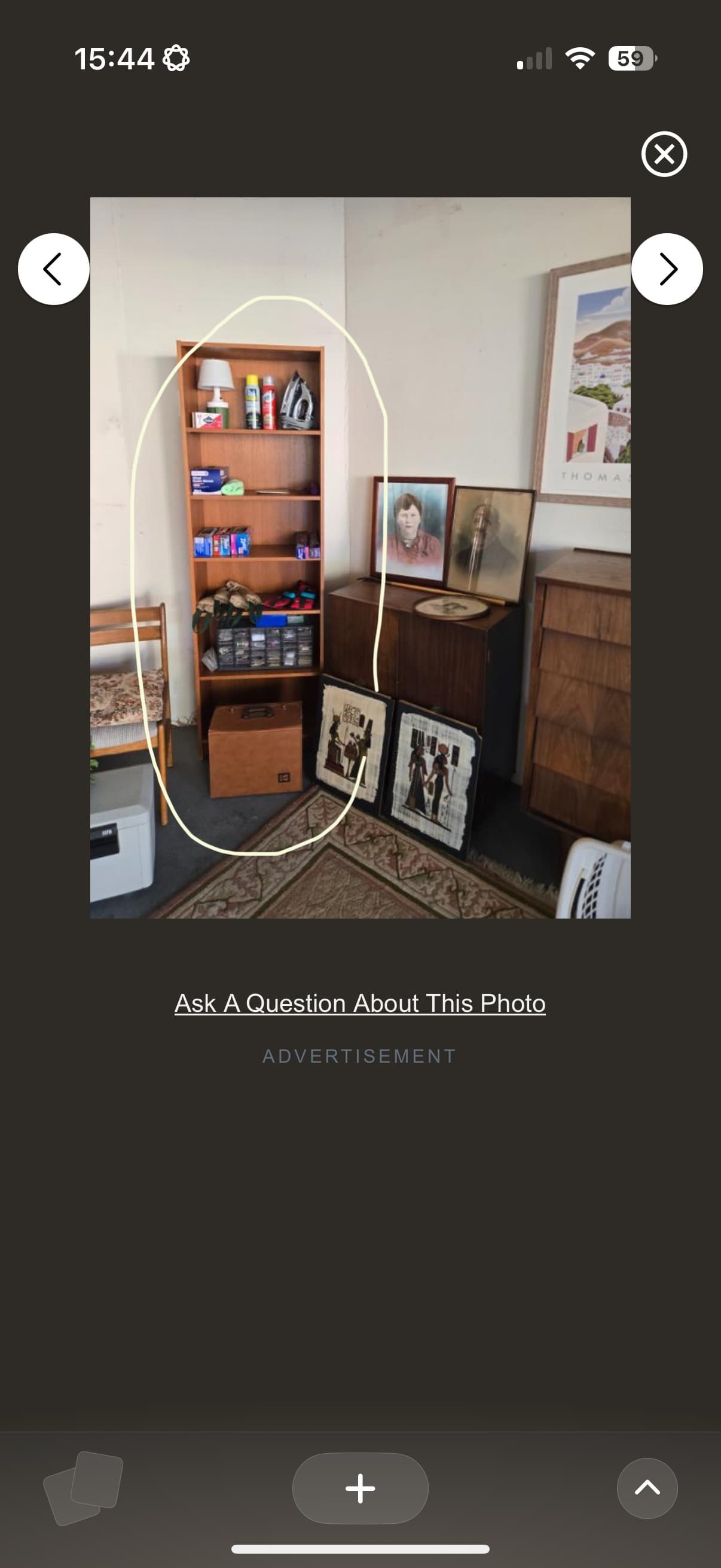Screen dimensions: 721x1568
Task: Go to the previous photo
Action: (54, 269)
